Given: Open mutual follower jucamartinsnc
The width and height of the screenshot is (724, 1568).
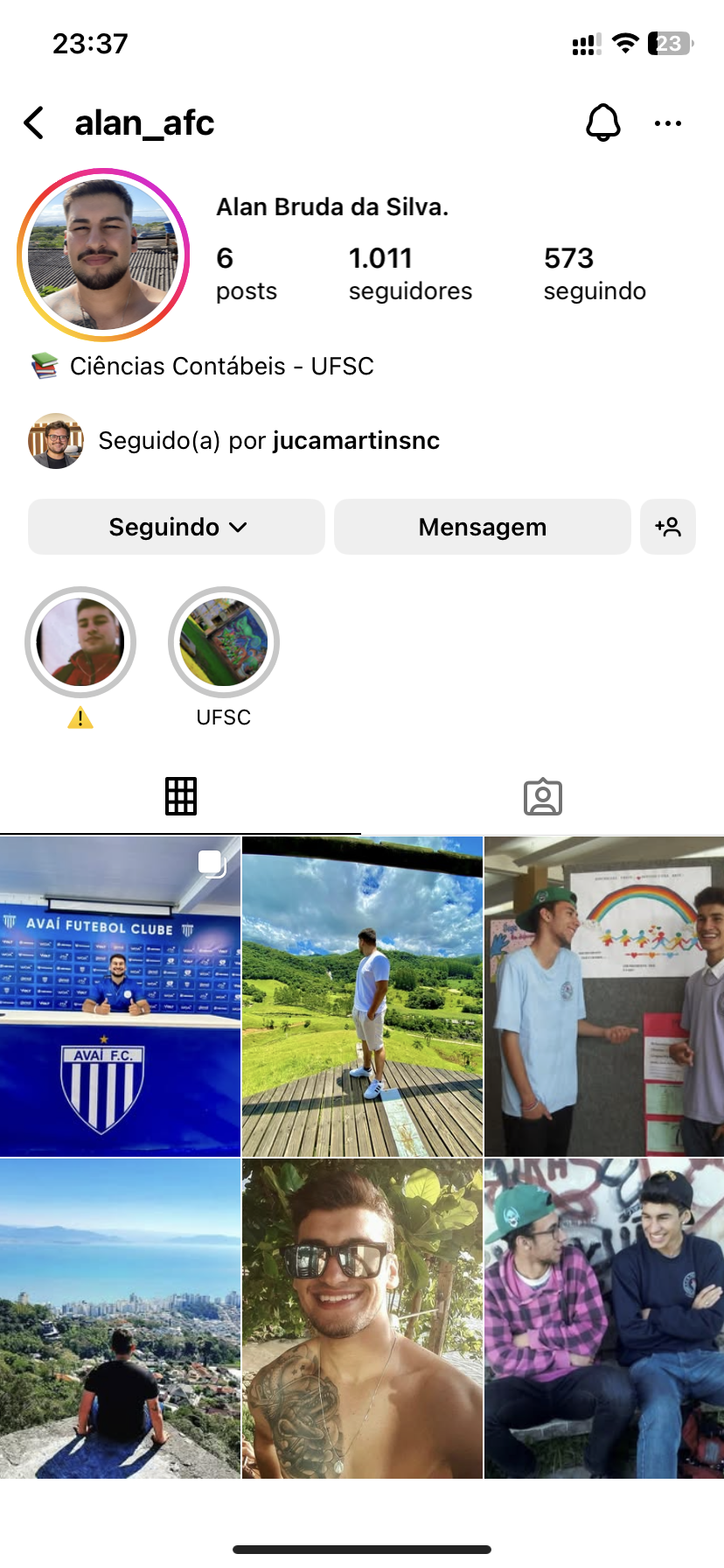Looking at the screenshot, I should (x=355, y=440).
